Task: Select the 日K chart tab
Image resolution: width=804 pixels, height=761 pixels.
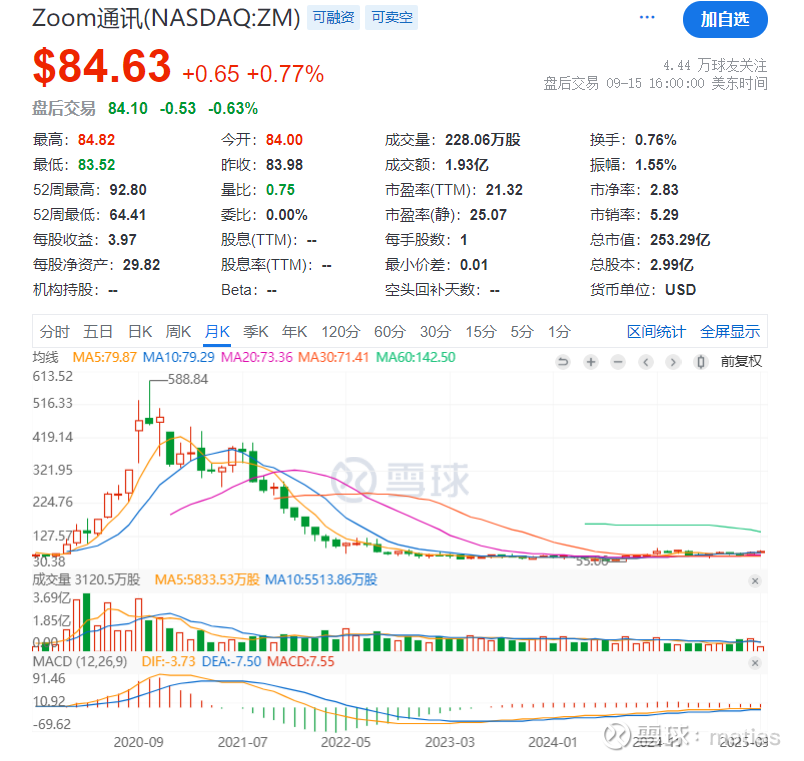Action: 139,332
